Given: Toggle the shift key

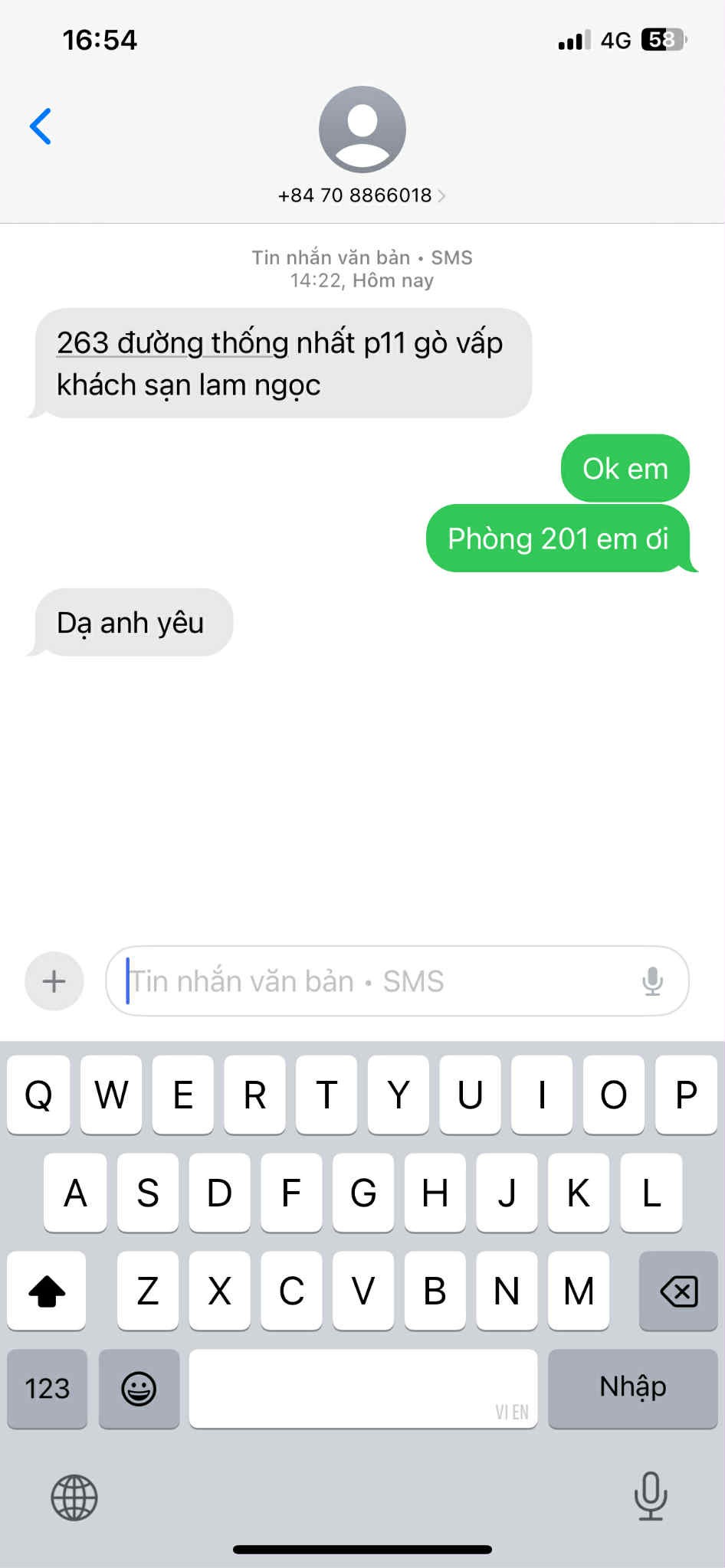Looking at the screenshot, I should (x=46, y=1291).
